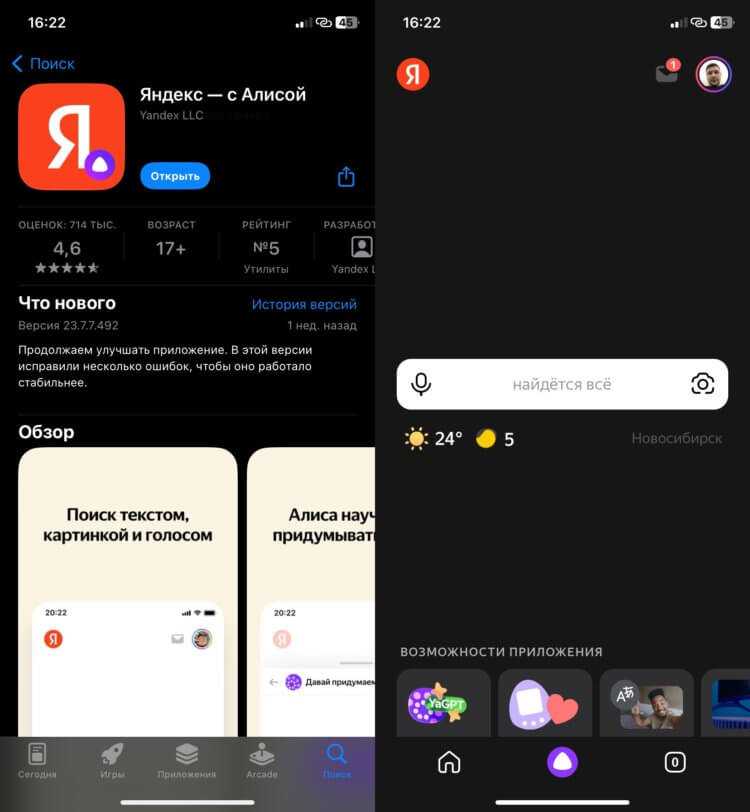Select the Поиск tab in App Store

pyautogui.click(x=337, y=761)
